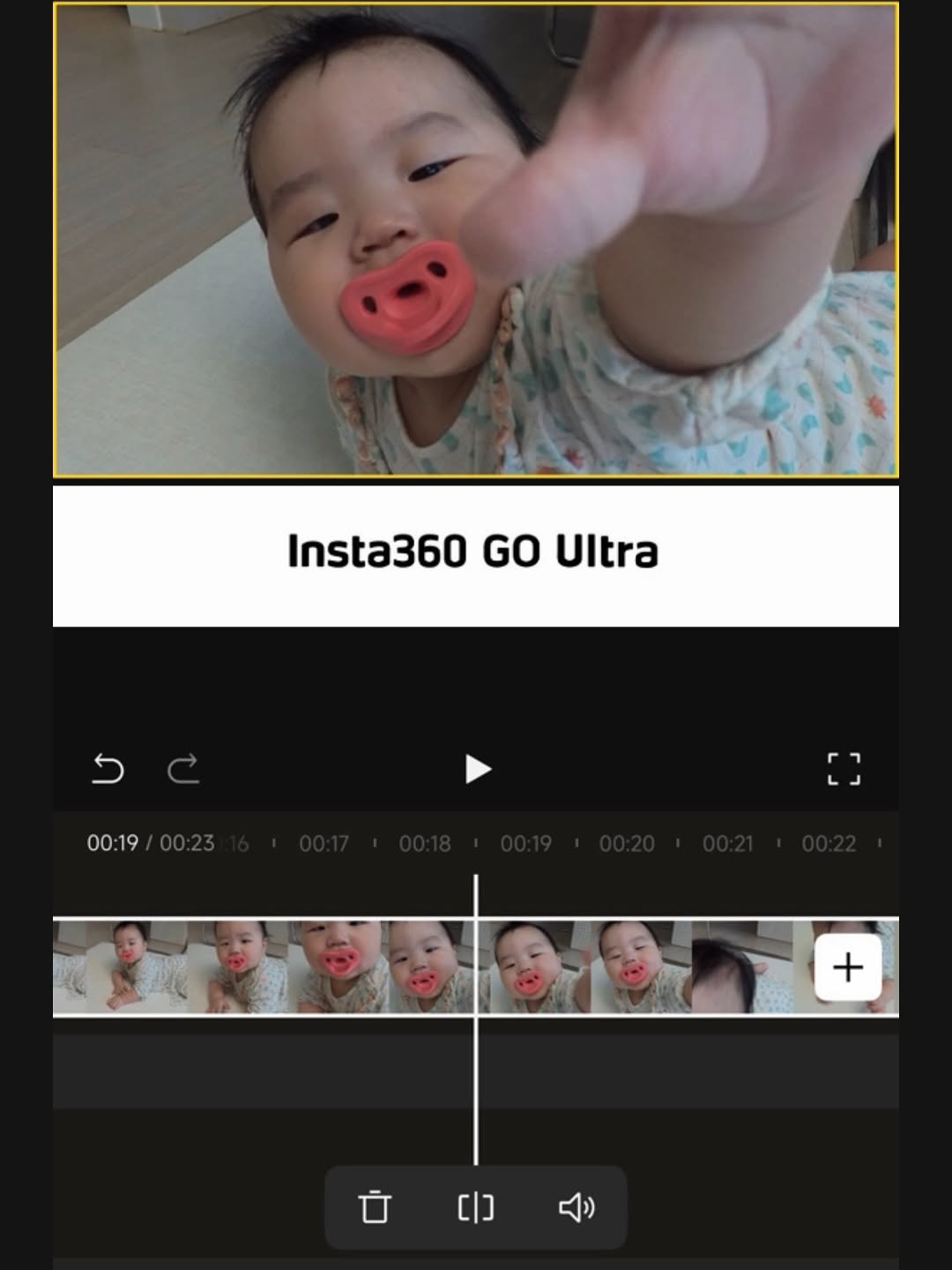Image resolution: width=952 pixels, height=1270 pixels.
Task: Adjust the clip volume
Action: 577,1207
